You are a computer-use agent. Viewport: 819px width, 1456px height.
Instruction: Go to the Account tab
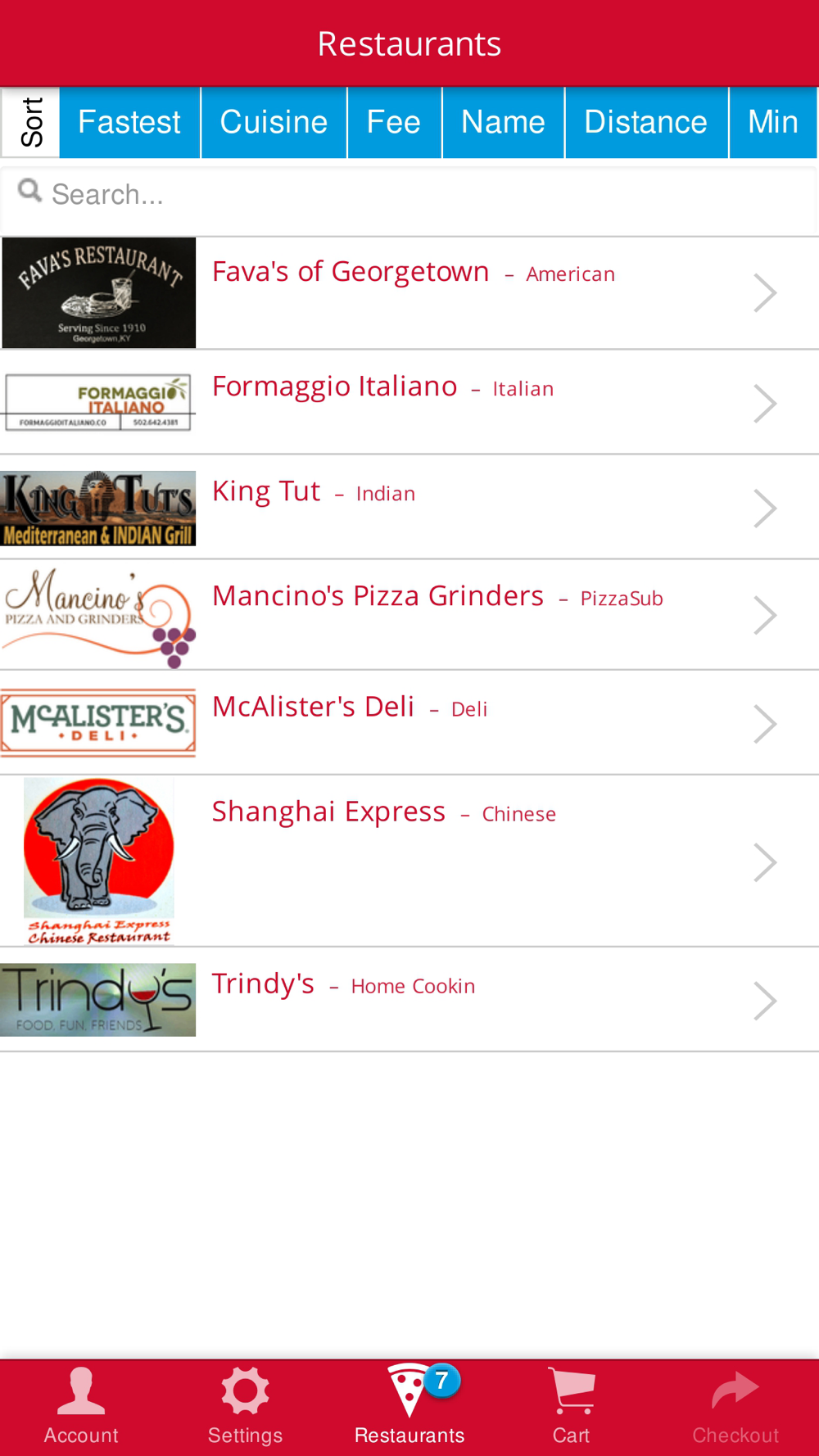click(81, 1407)
